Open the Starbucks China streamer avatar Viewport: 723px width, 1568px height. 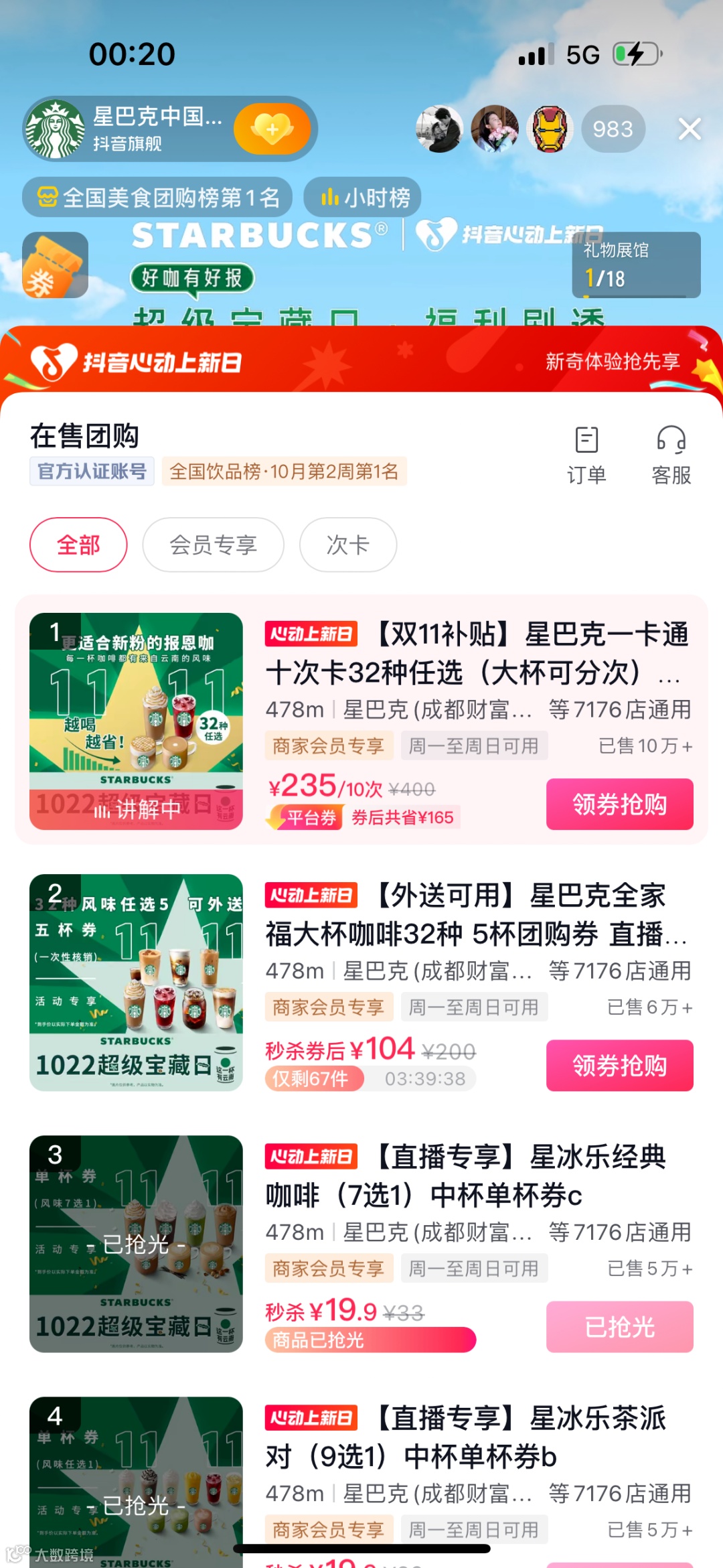pyautogui.click(x=56, y=129)
